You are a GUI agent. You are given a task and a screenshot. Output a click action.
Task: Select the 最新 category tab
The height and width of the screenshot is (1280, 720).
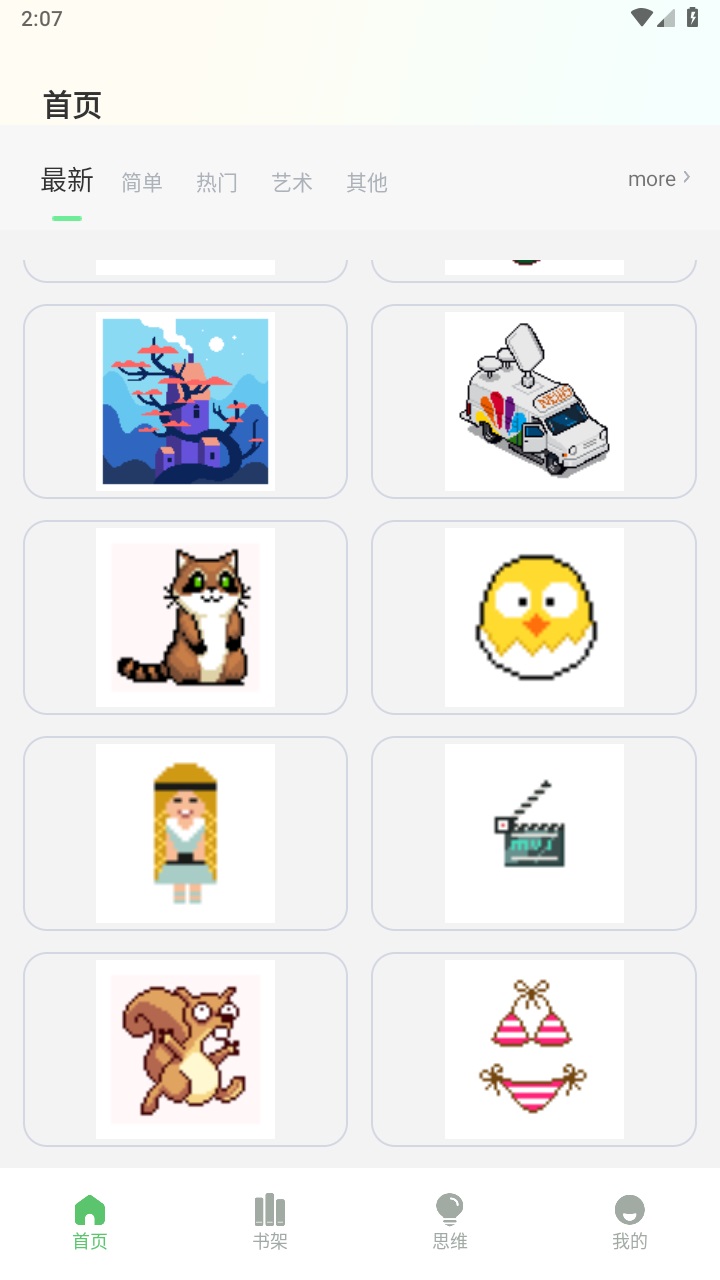point(67,181)
